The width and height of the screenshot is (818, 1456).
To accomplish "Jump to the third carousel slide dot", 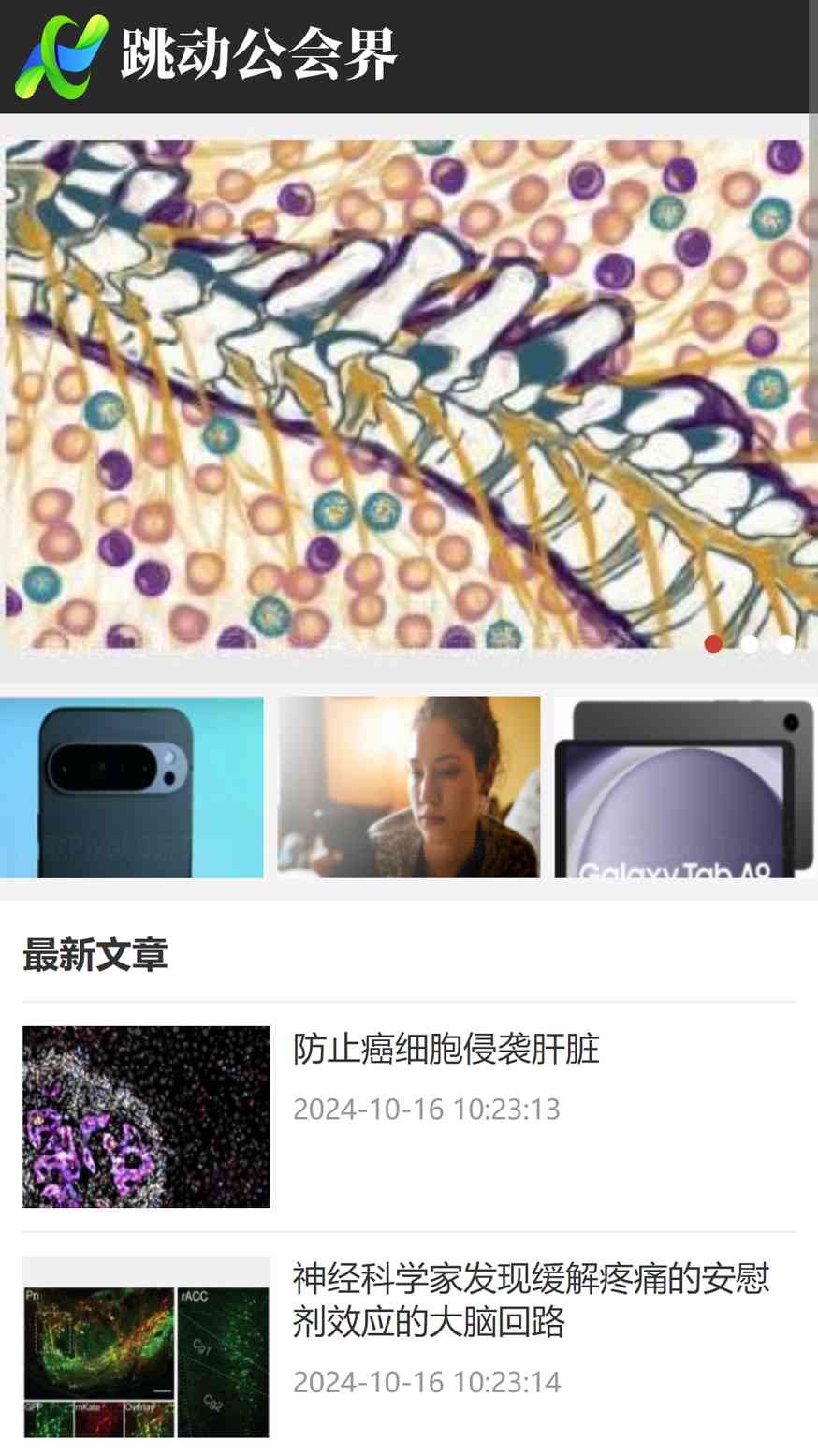I will point(785,643).
